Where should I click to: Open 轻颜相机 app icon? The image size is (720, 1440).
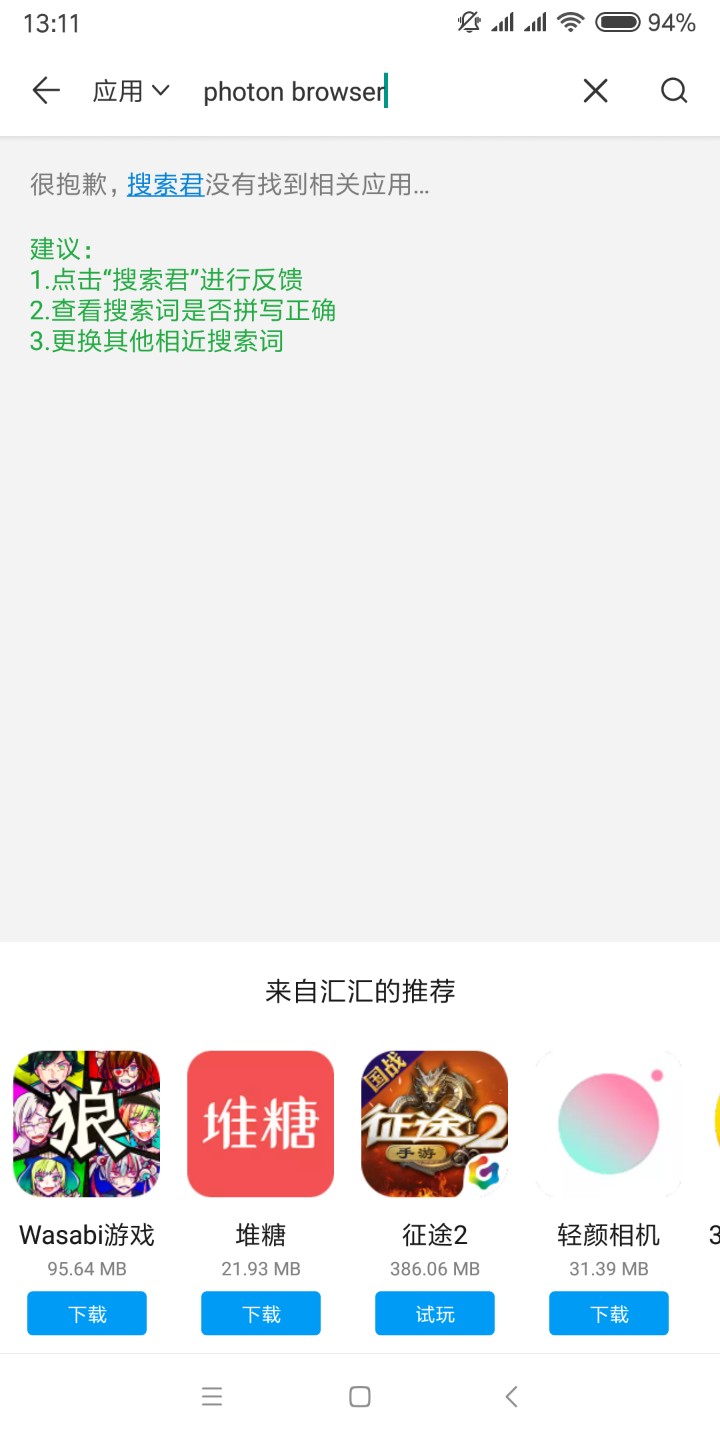tap(608, 1123)
